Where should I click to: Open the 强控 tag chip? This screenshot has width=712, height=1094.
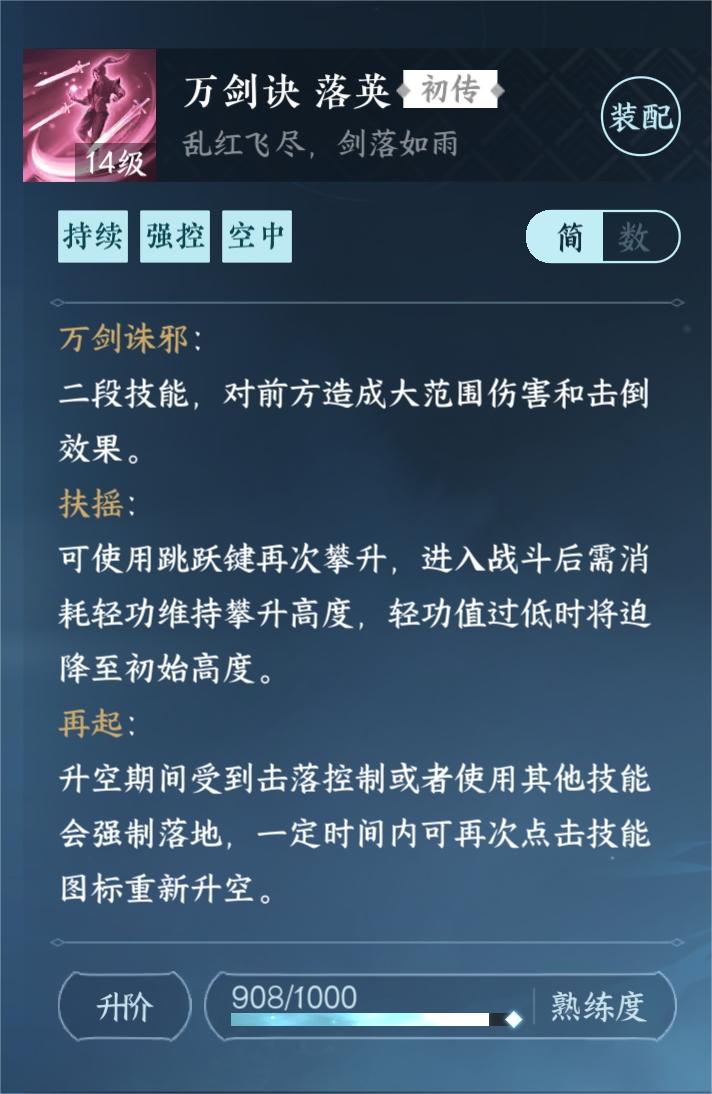175,236
